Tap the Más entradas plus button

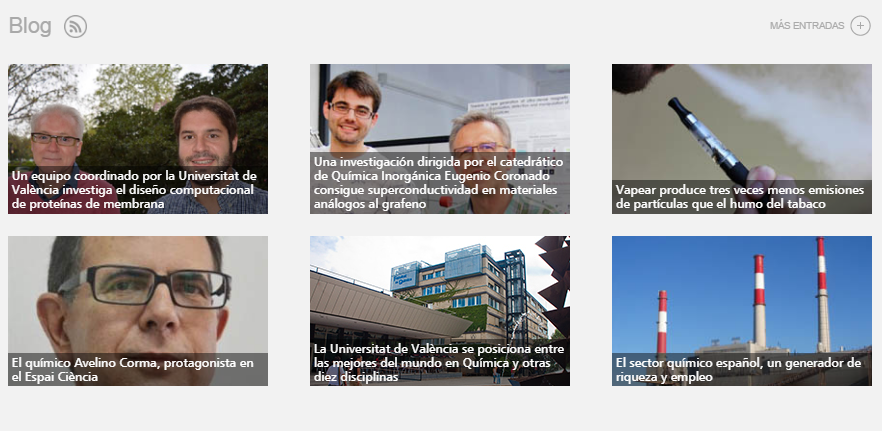[860, 26]
